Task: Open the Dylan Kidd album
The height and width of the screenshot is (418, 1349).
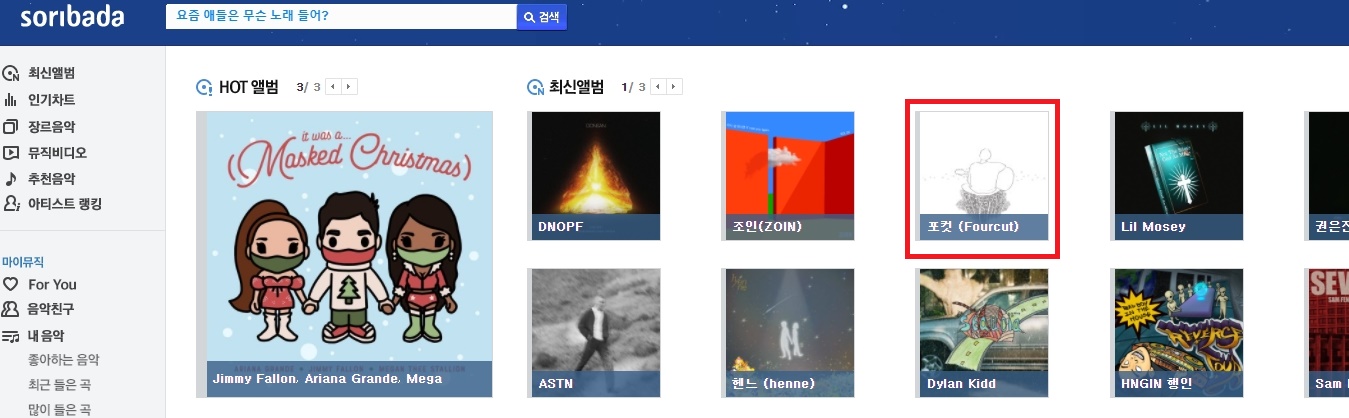Action: (x=983, y=332)
